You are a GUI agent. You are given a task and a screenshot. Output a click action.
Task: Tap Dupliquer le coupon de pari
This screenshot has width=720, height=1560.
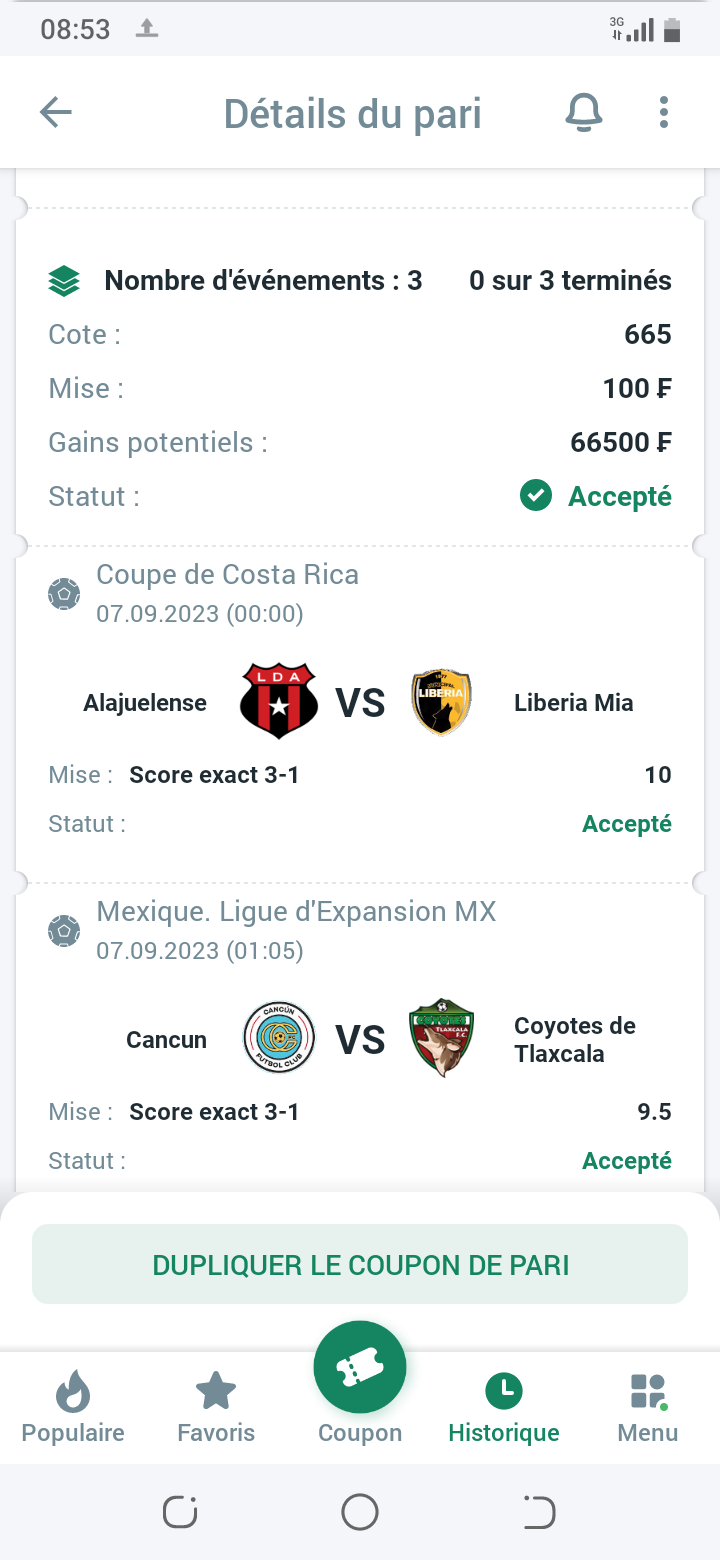point(360,1264)
